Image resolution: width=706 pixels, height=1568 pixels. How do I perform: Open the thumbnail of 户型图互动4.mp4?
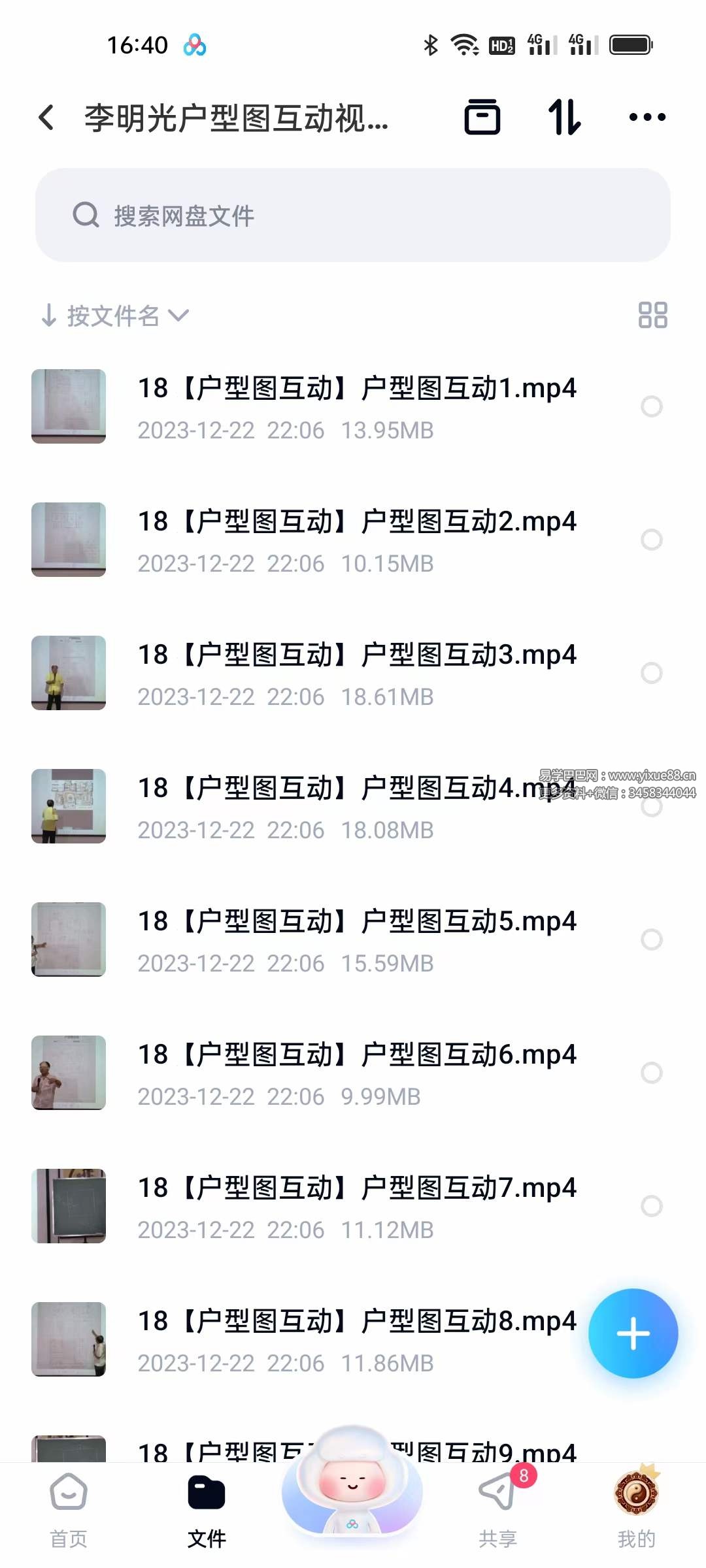tap(68, 807)
